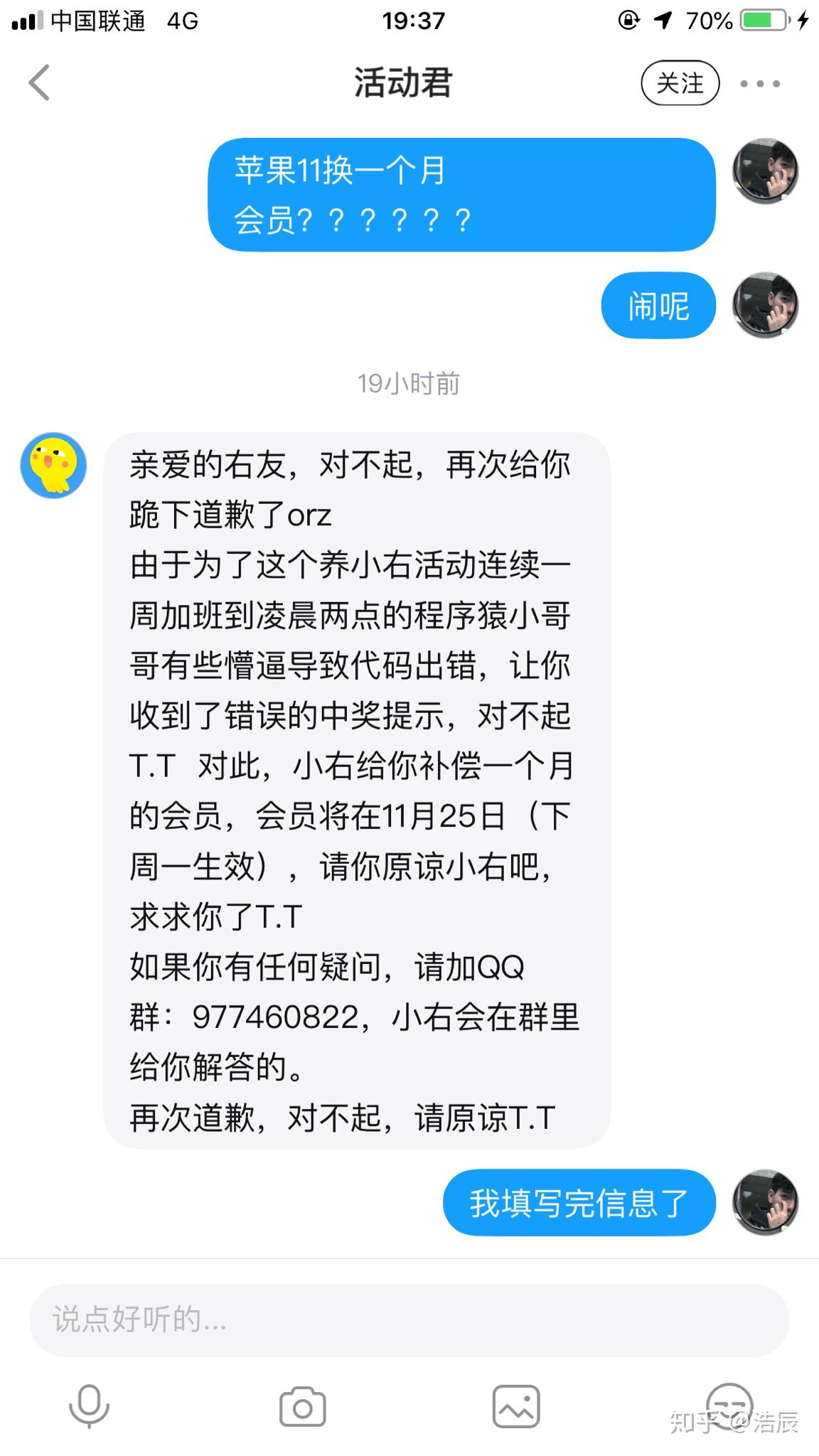The width and height of the screenshot is (819, 1456).
Task: Tap the 我填写完信息了 blue bubble
Action: point(578,1203)
